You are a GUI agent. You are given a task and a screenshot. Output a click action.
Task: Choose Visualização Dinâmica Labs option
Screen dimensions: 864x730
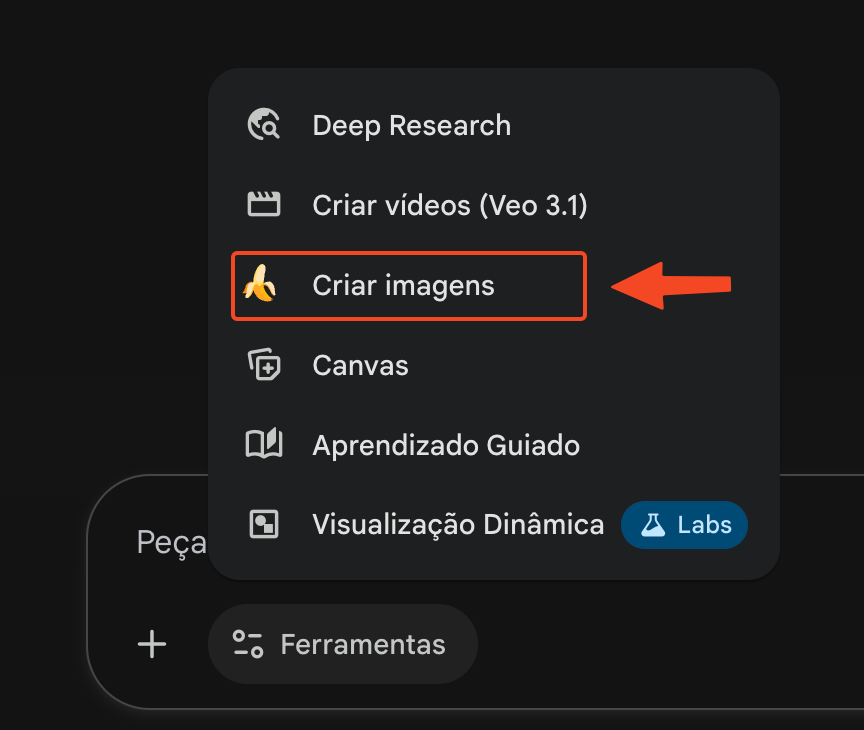click(x=494, y=524)
